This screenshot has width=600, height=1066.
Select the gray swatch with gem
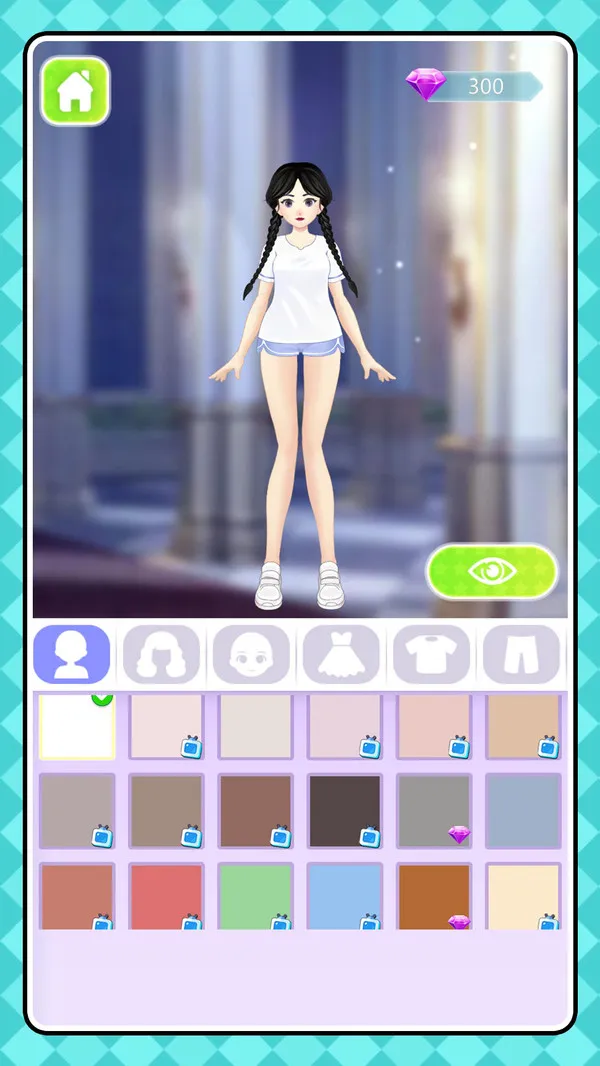[433, 808]
